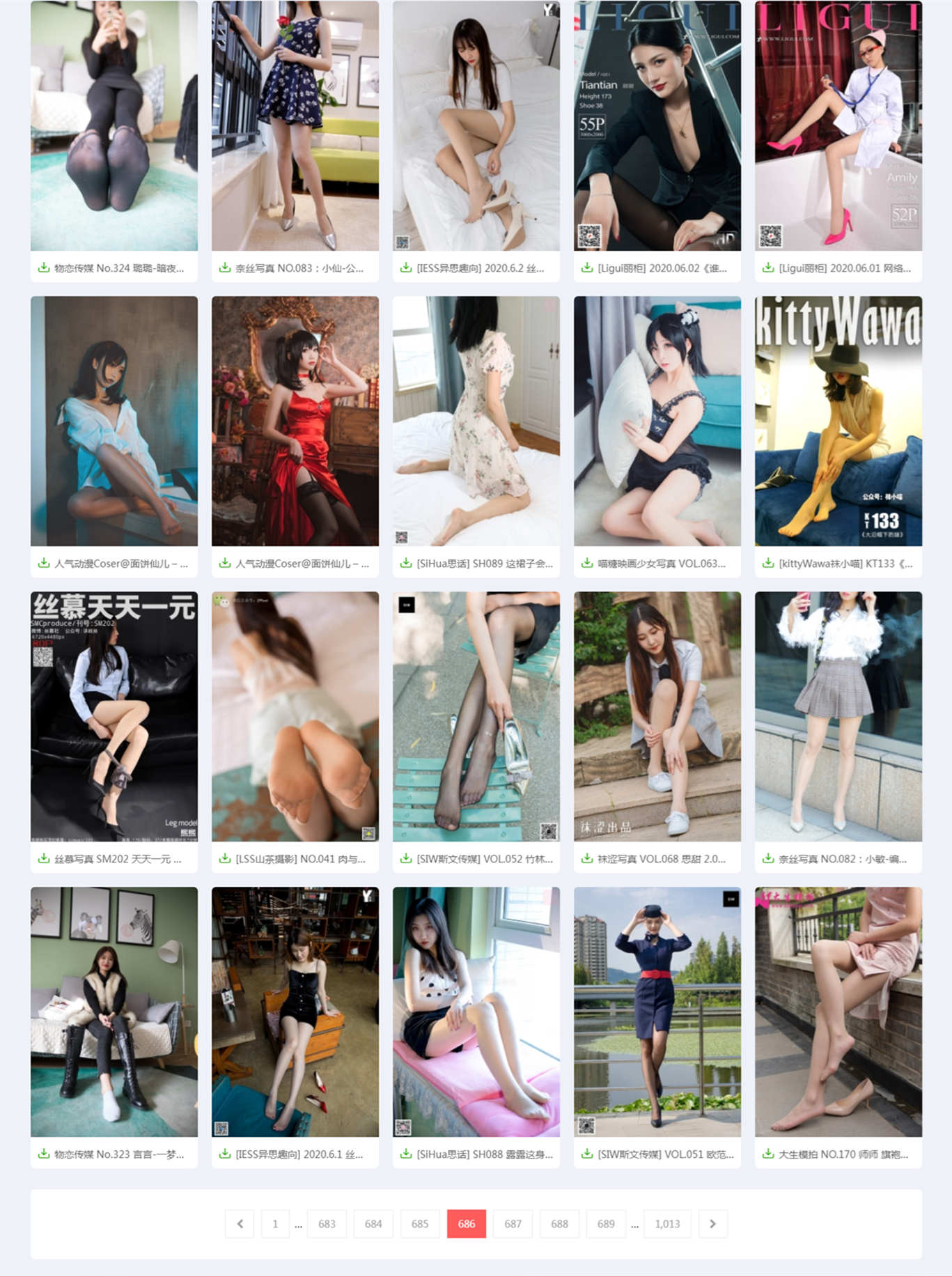Jump to first page 1
This screenshot has height=1277, width=952.
click(x=275, y=1223)
